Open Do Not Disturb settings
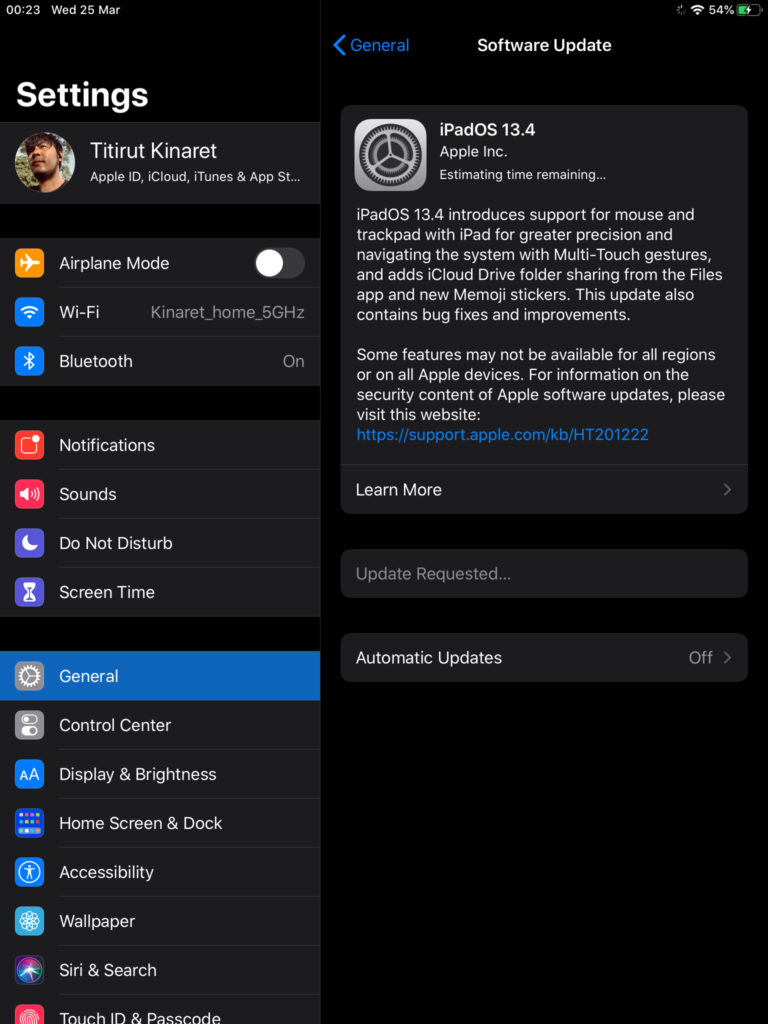The width and height of the screenshot is (768, 1024). pos(160,543)
